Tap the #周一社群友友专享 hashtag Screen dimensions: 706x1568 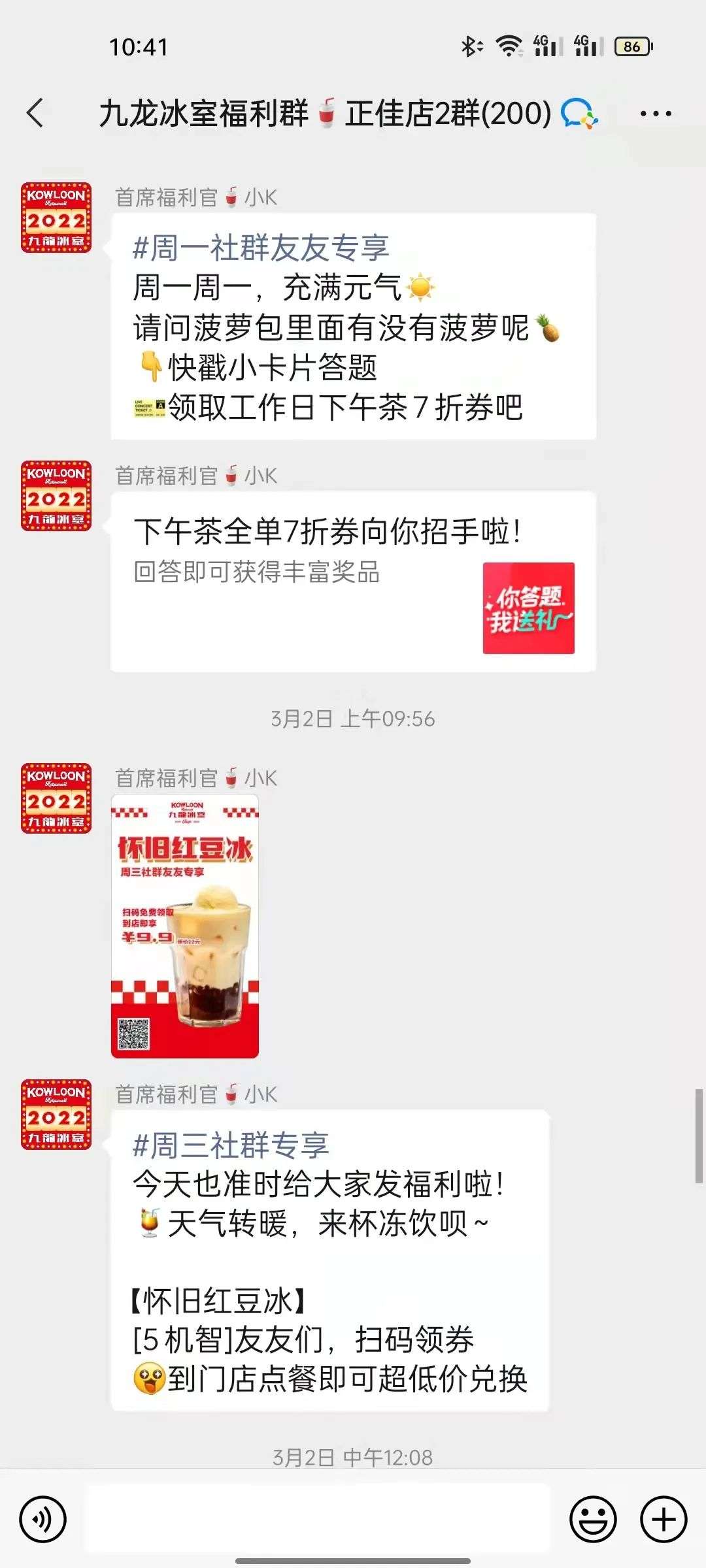click(x=261, y=248)
